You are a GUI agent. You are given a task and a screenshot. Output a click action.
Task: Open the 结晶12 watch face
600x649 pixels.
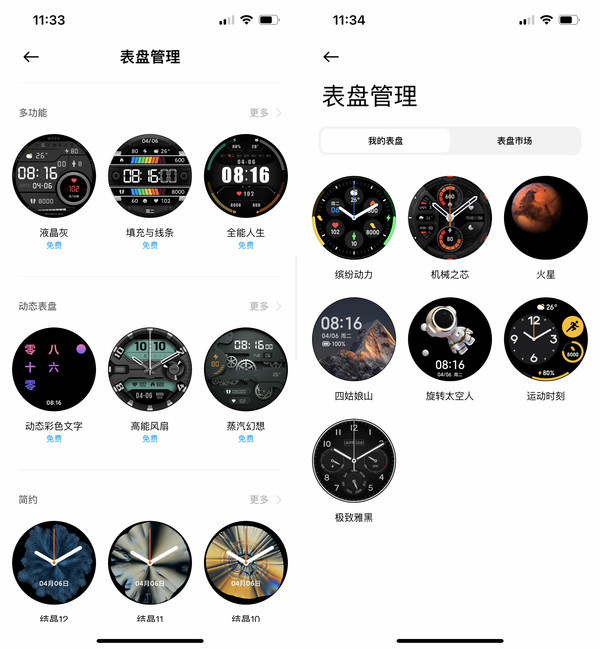coord(54,562)
